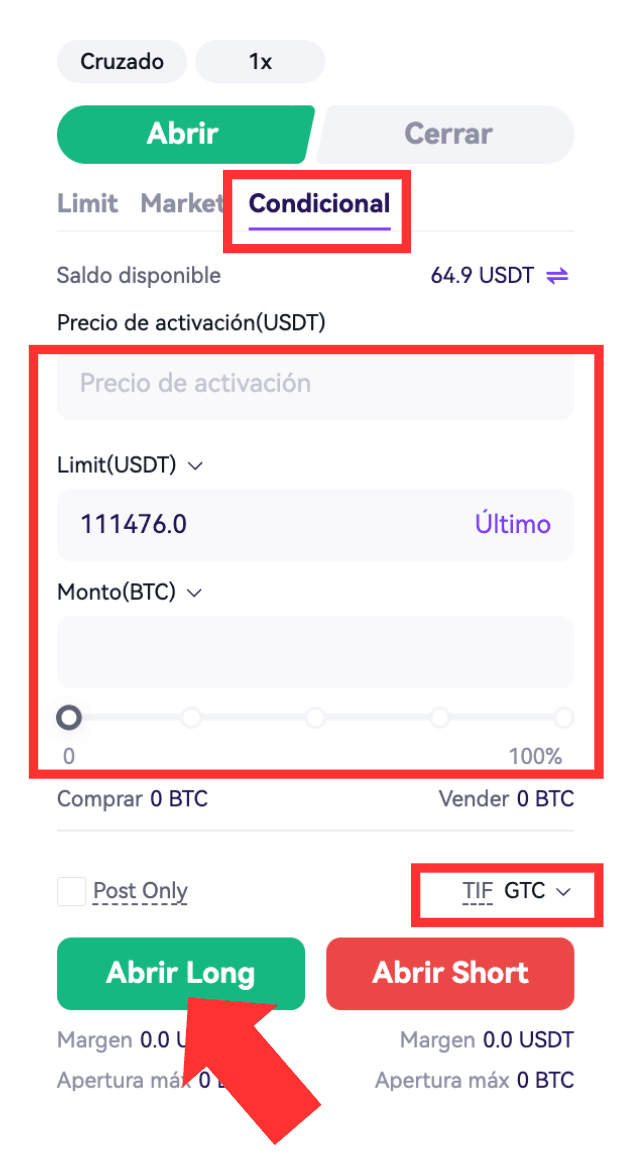Expand the Monto(BTC) unit dropdown
The image size is (626, 1160).
click(x=195, y=593)
